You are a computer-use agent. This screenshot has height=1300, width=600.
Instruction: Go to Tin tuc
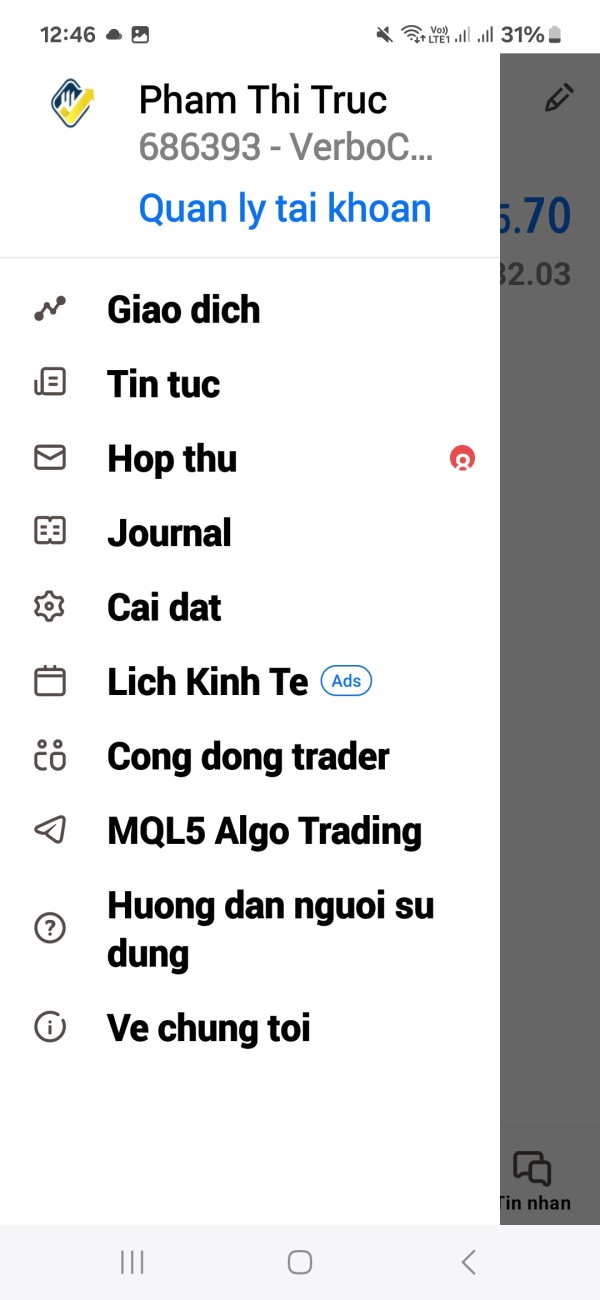click(x=250, y=384)
